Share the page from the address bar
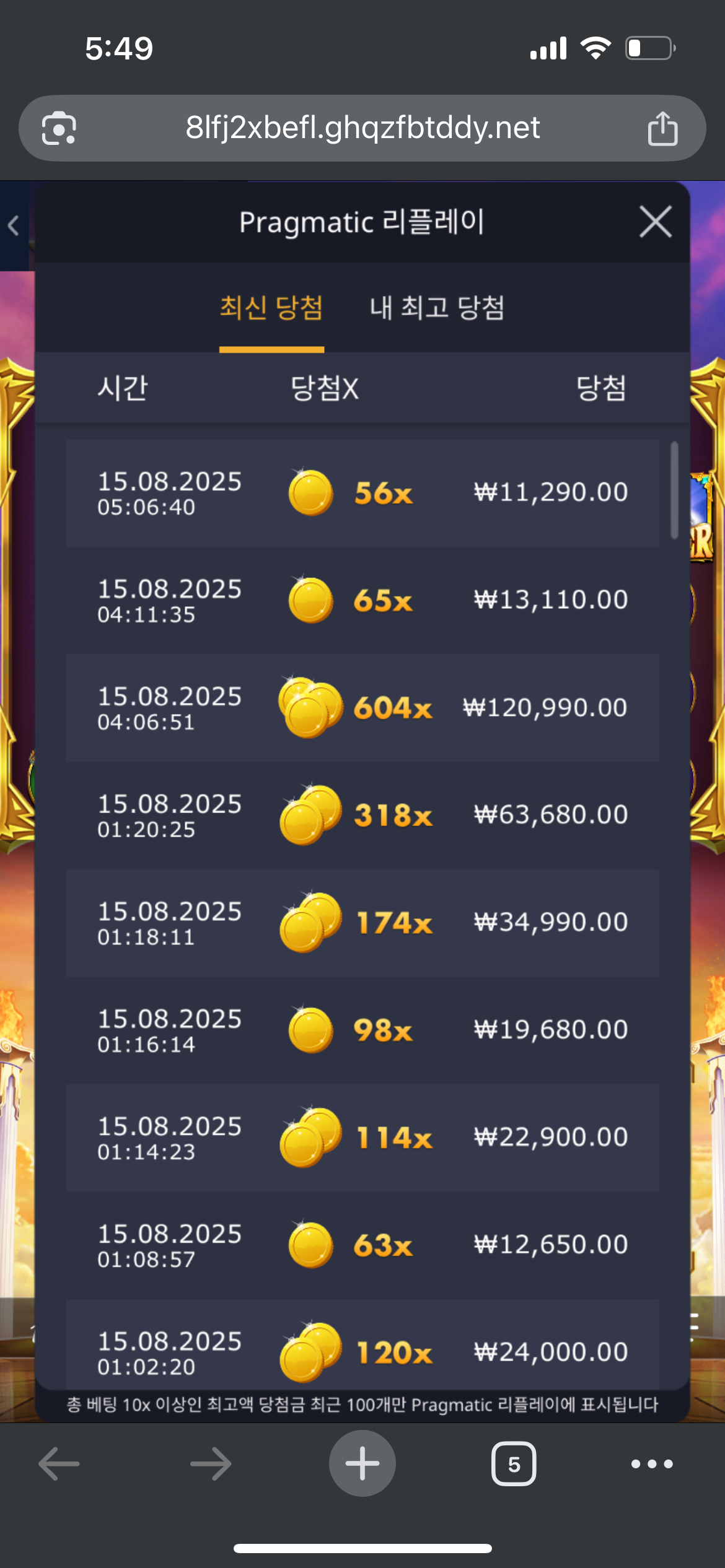 (662, 128)
